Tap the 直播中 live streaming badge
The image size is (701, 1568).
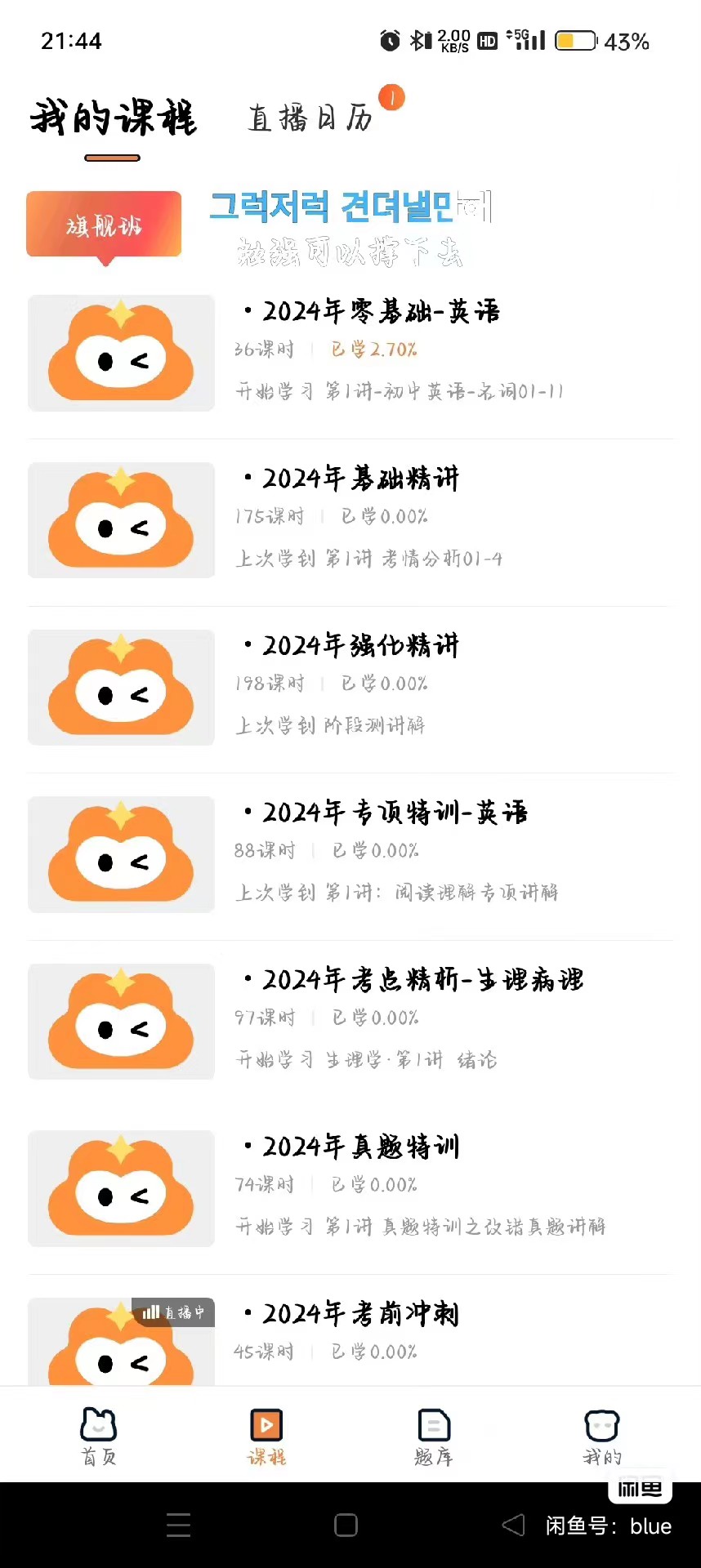coord(173,1312)
